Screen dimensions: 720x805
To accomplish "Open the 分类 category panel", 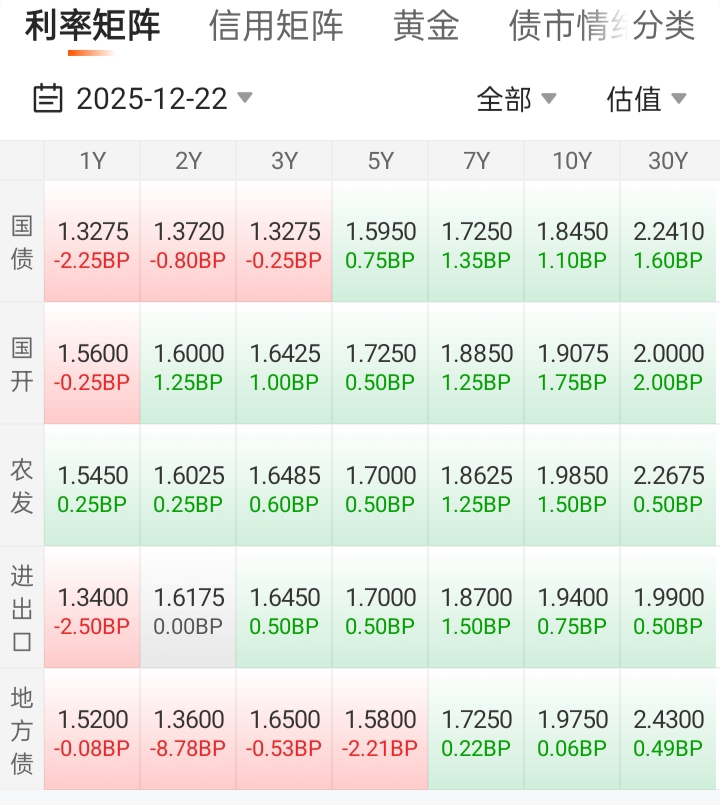I will 664,27.
